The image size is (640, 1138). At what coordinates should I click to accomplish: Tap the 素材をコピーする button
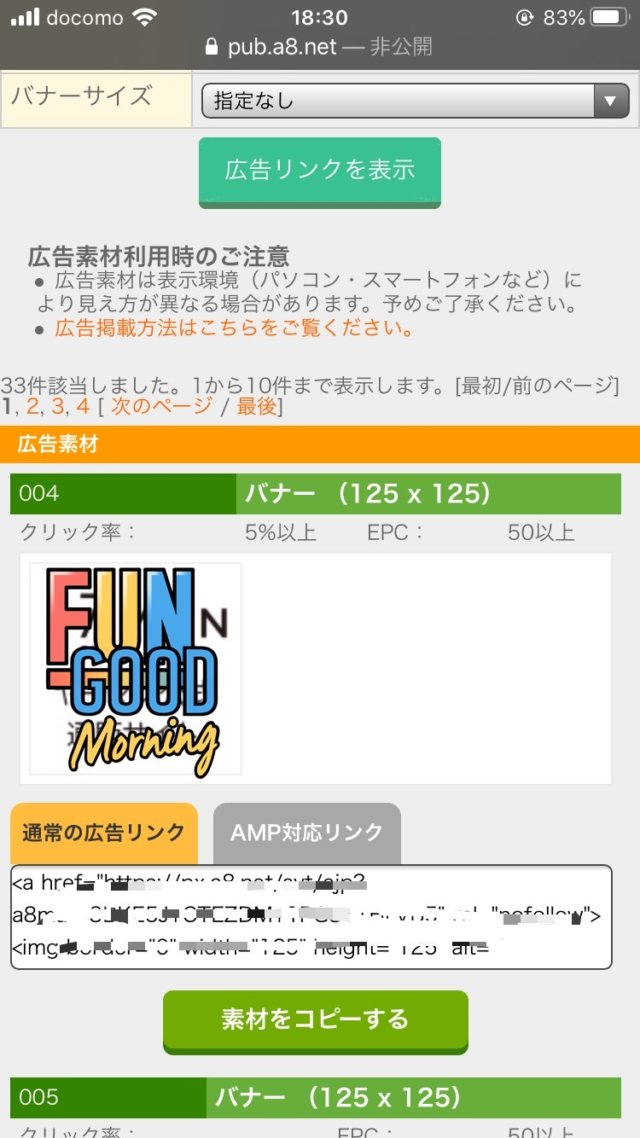tap(316, 1022)
